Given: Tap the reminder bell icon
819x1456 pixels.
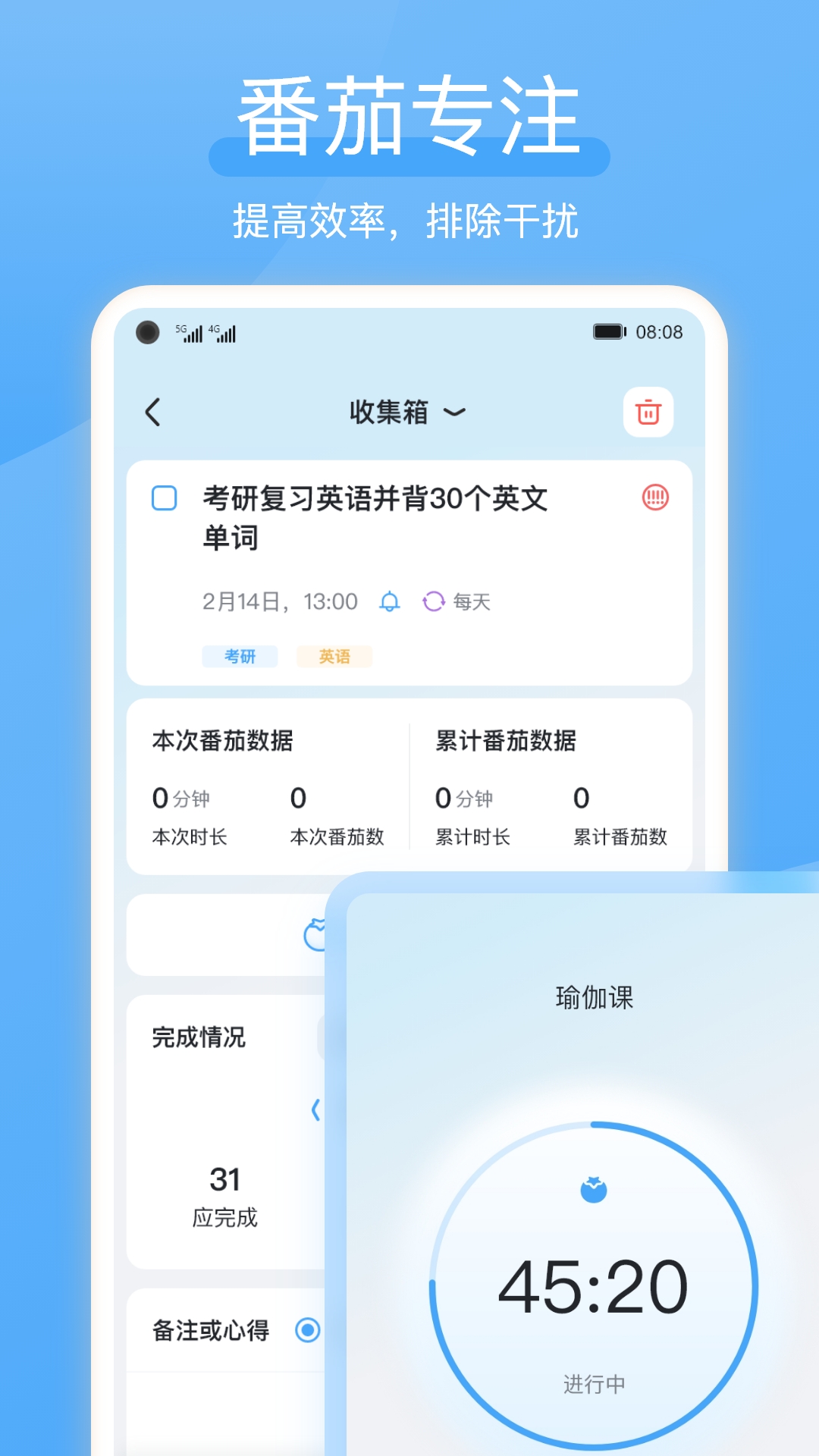Looking at the screenshot, I should point(391,601).
